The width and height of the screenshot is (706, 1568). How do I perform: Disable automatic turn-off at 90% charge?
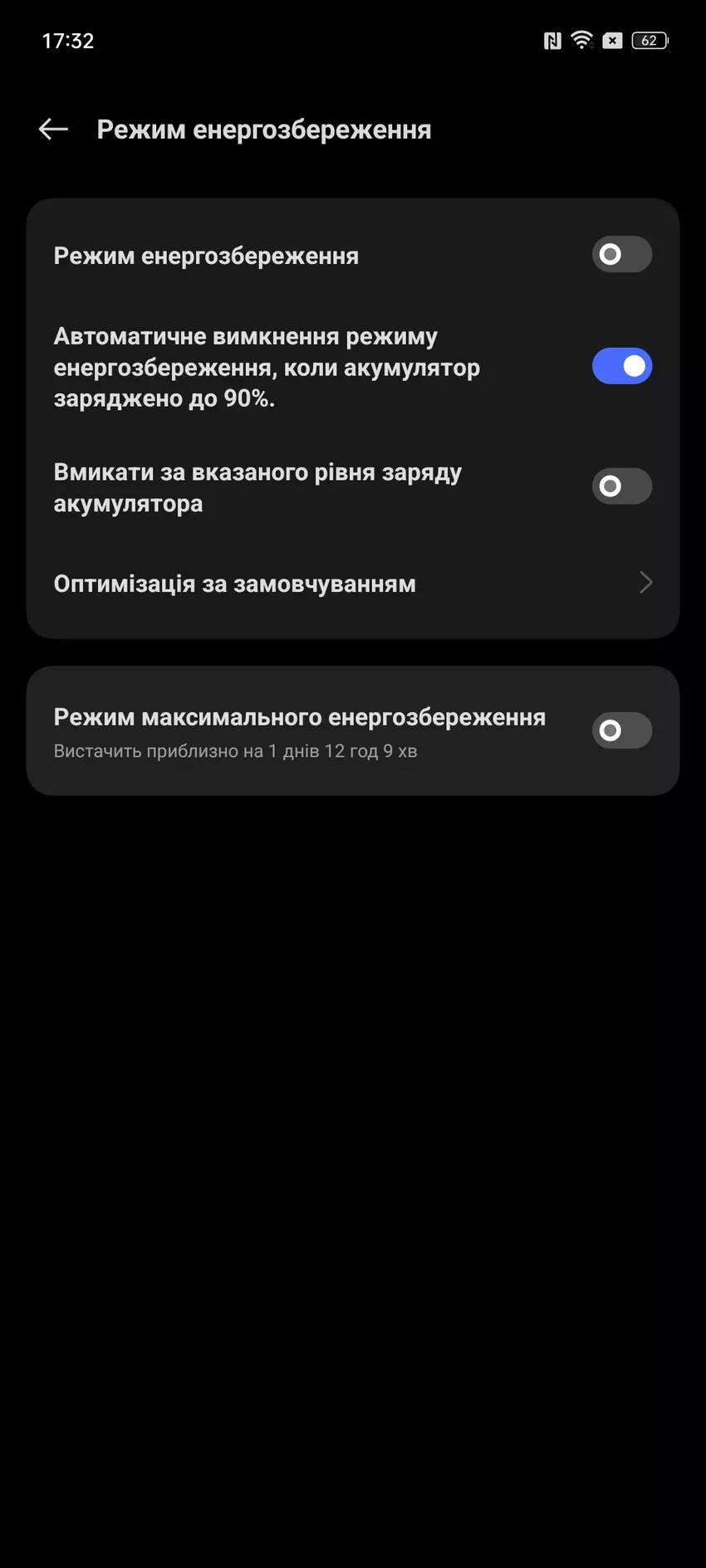tap(621, 366)
